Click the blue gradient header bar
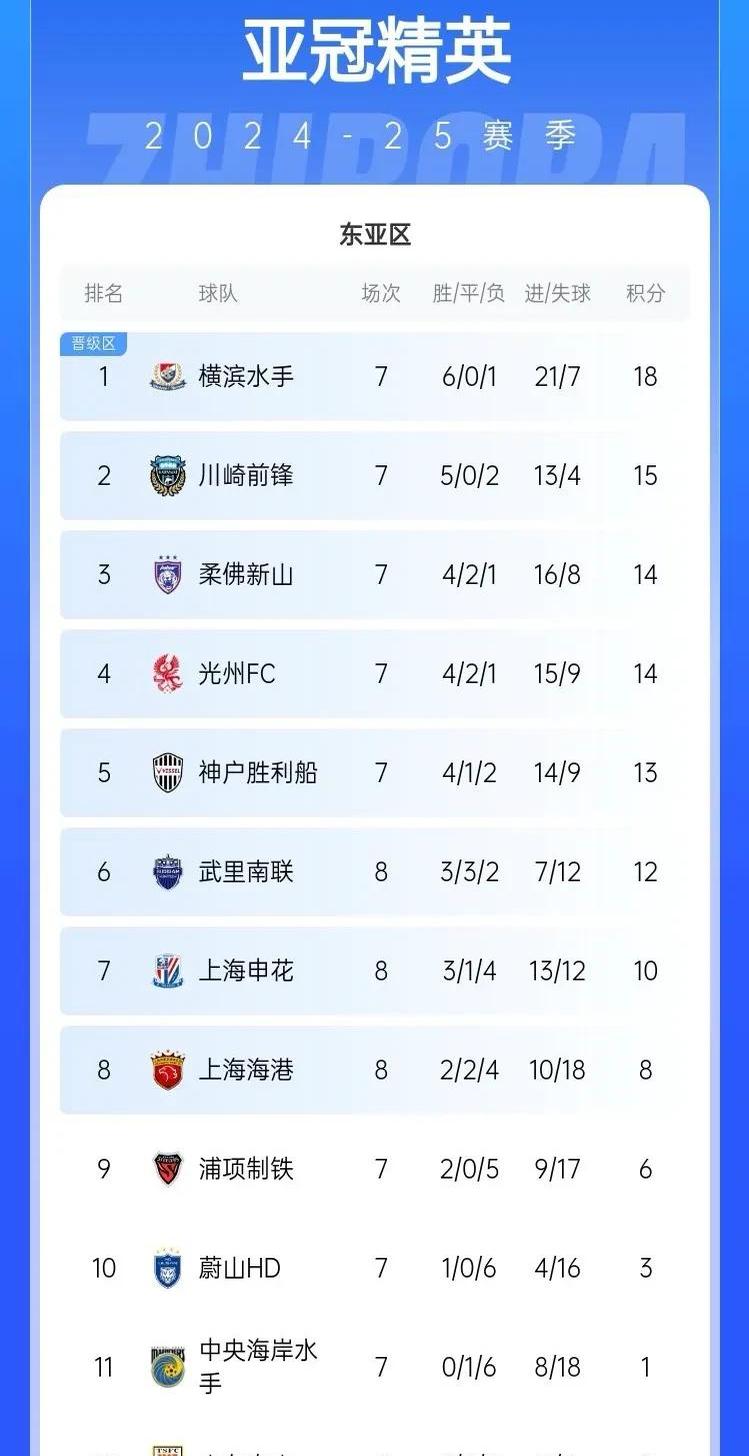 point(375,90)
